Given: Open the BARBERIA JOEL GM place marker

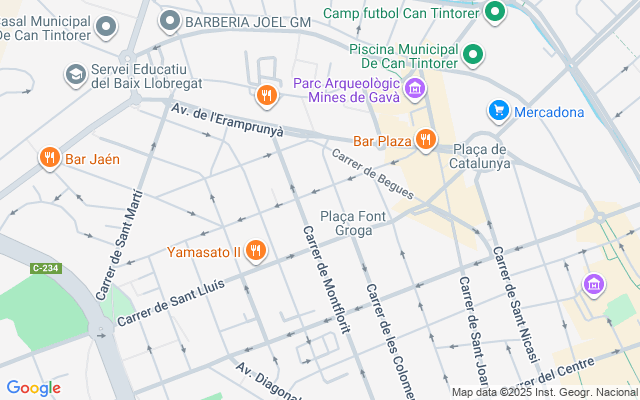Looking at the screenshot, I should click(170, 19).
